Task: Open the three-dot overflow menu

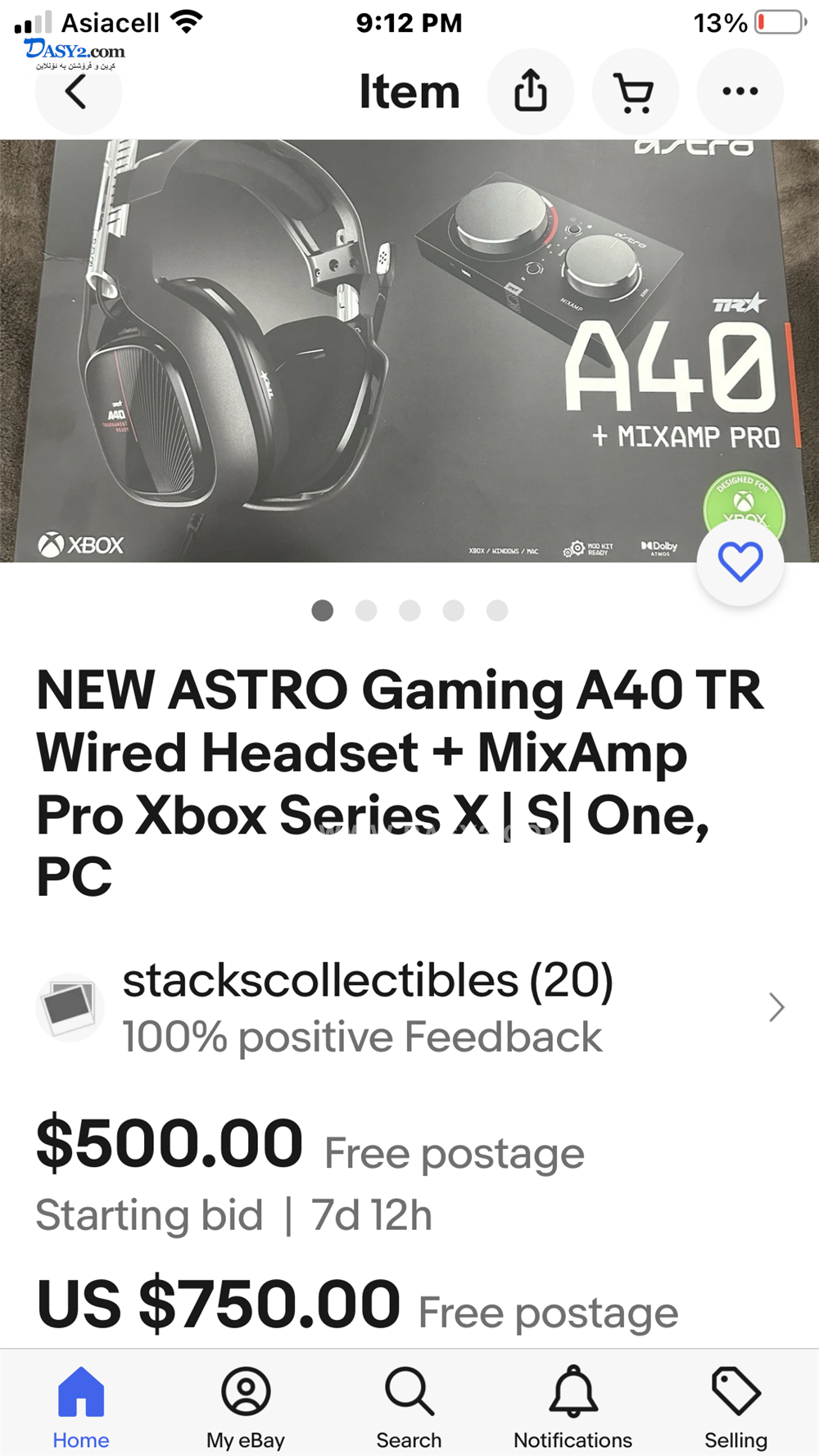Action: [740, 92]
